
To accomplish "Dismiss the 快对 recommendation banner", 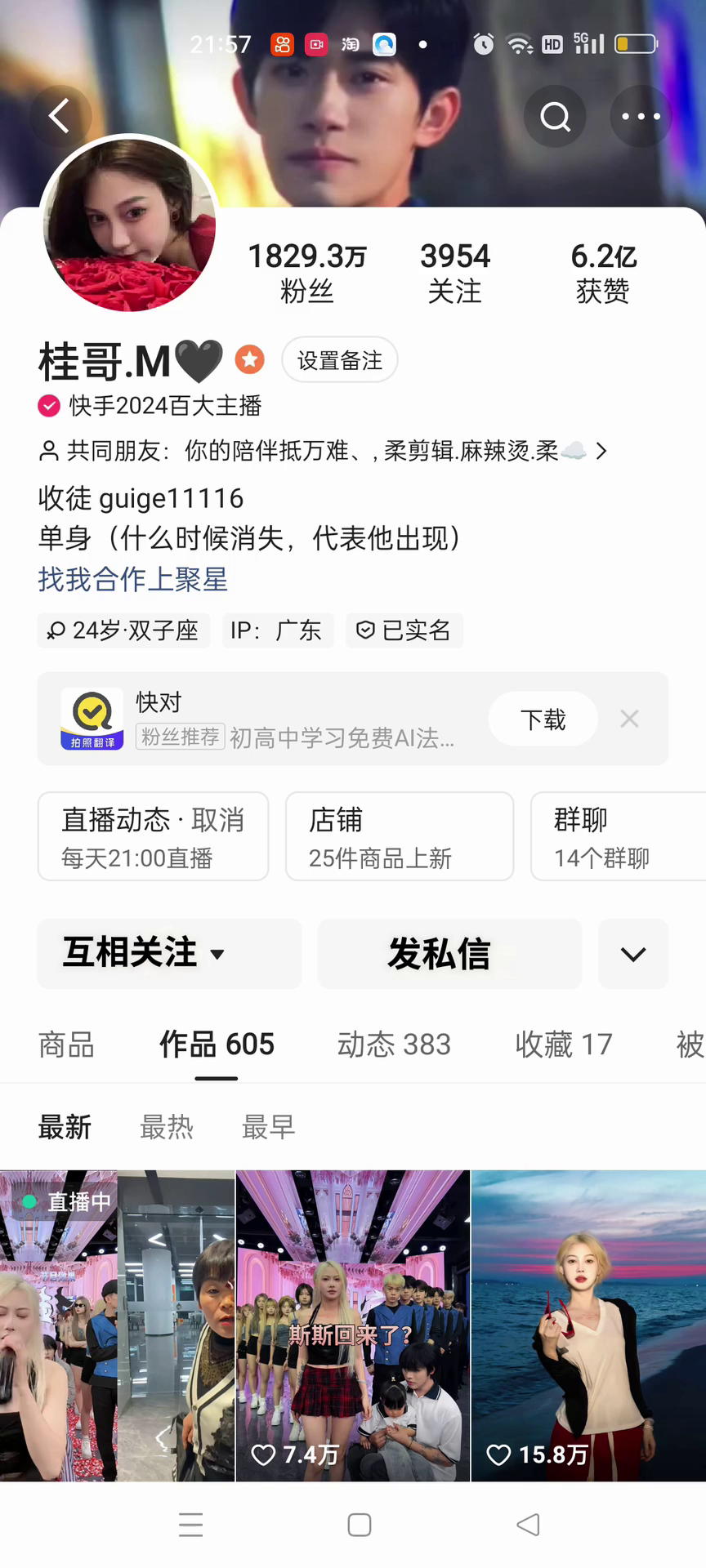I will 629,719.
